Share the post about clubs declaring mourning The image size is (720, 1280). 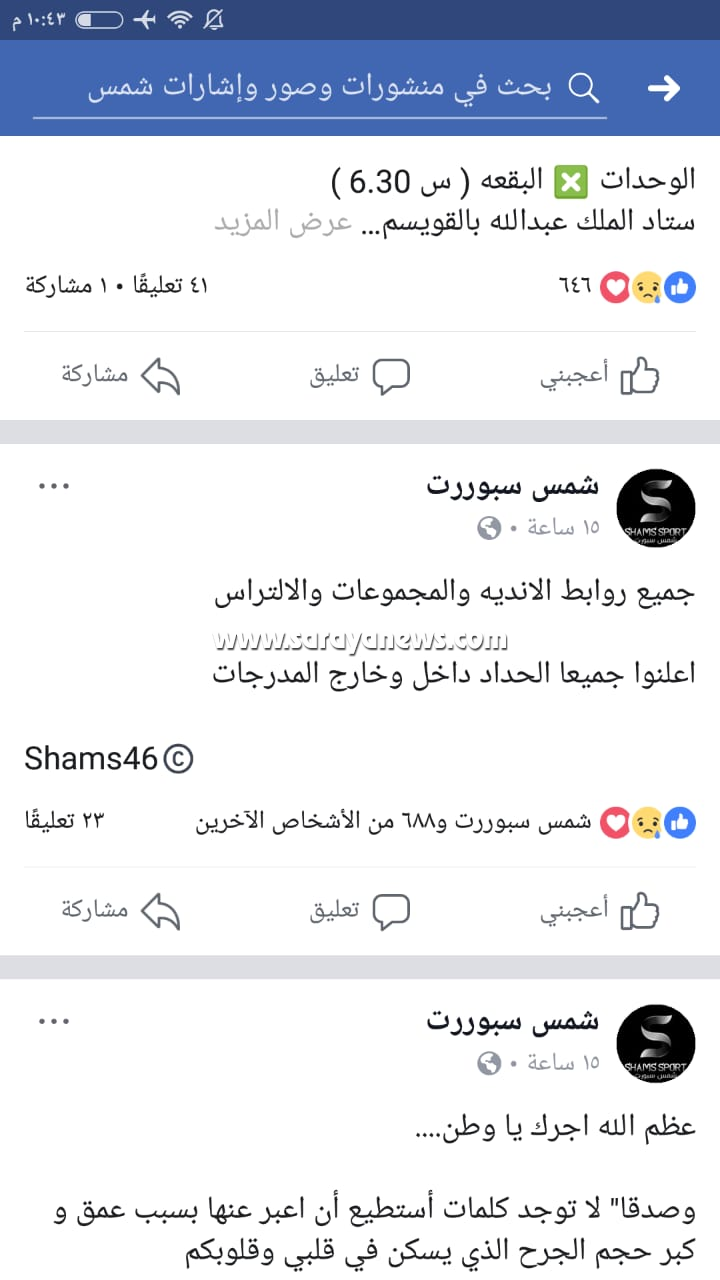120,911
